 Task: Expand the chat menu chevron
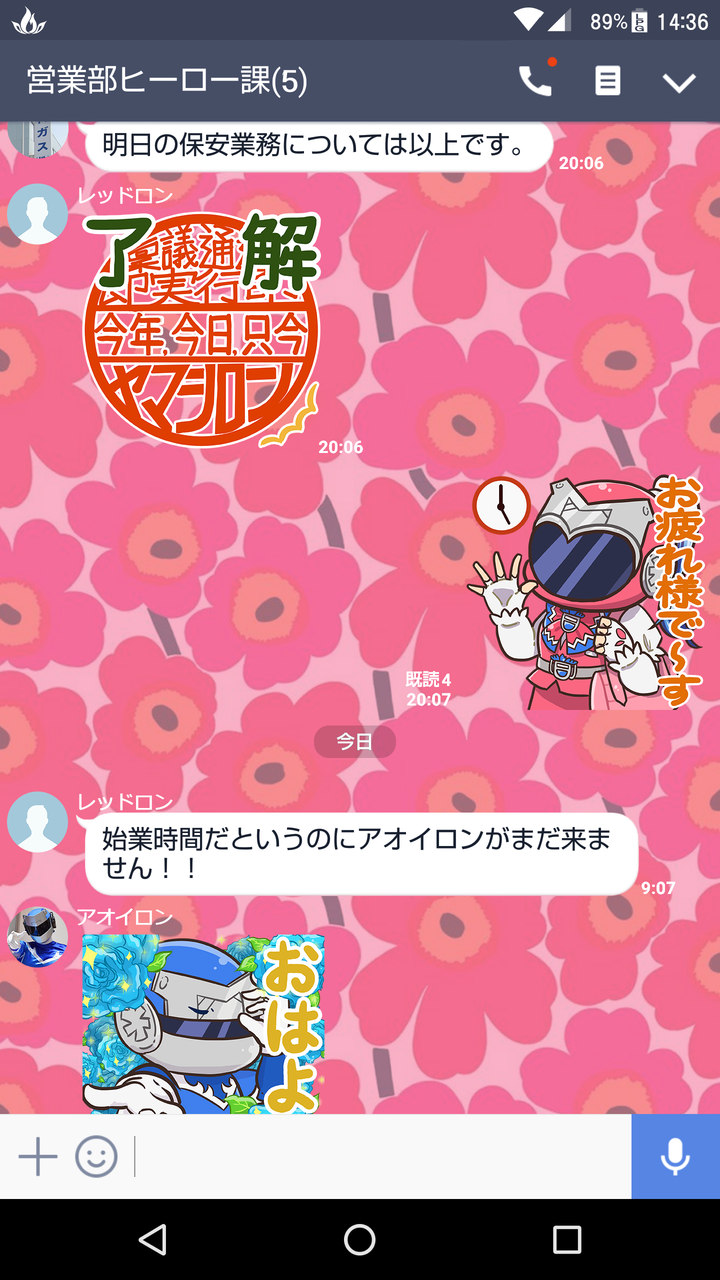679,82
